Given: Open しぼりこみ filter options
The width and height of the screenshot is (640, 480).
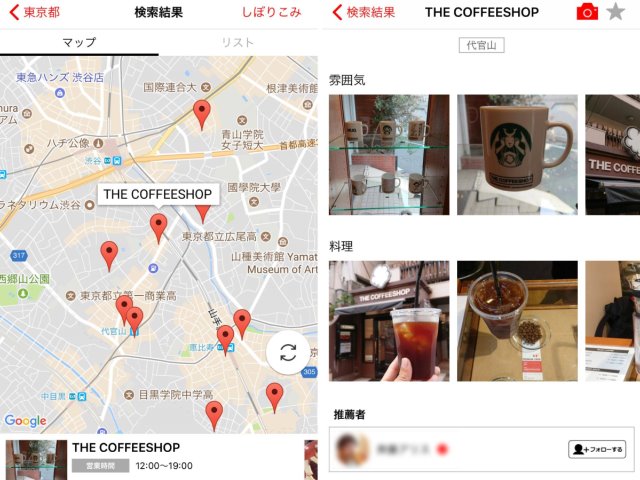Looking at the screenshot, I should 271,13.
